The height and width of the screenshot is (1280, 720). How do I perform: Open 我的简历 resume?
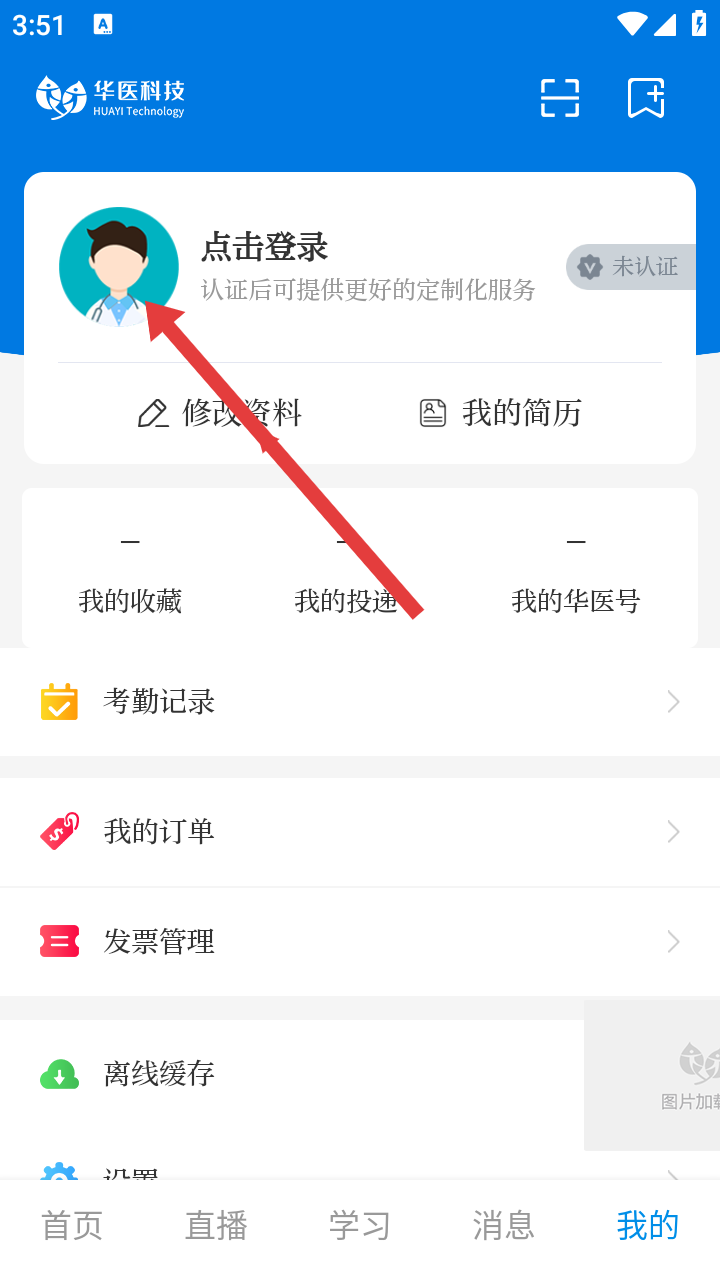click(500, 413)
